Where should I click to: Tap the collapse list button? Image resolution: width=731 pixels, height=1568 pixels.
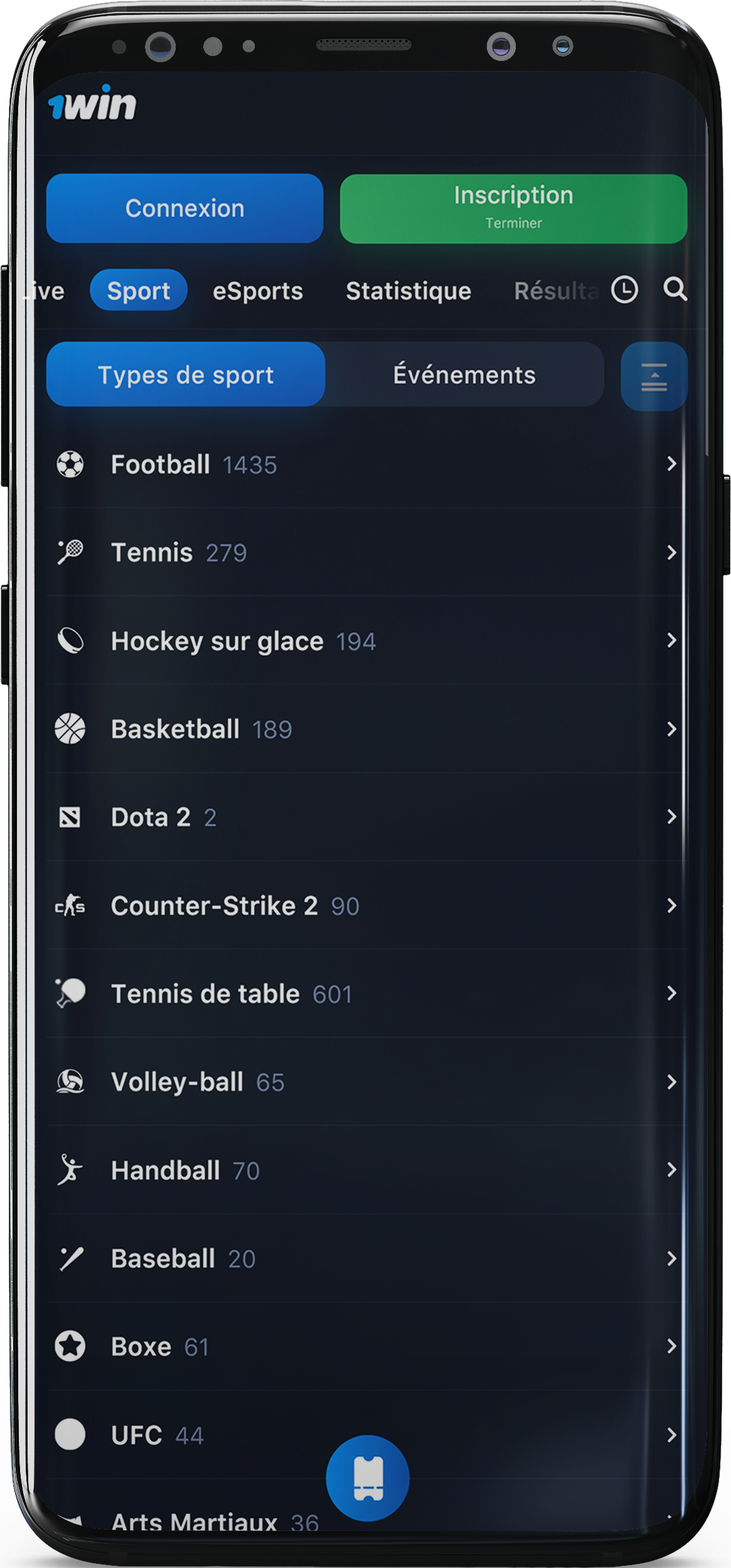click(654, 376)
